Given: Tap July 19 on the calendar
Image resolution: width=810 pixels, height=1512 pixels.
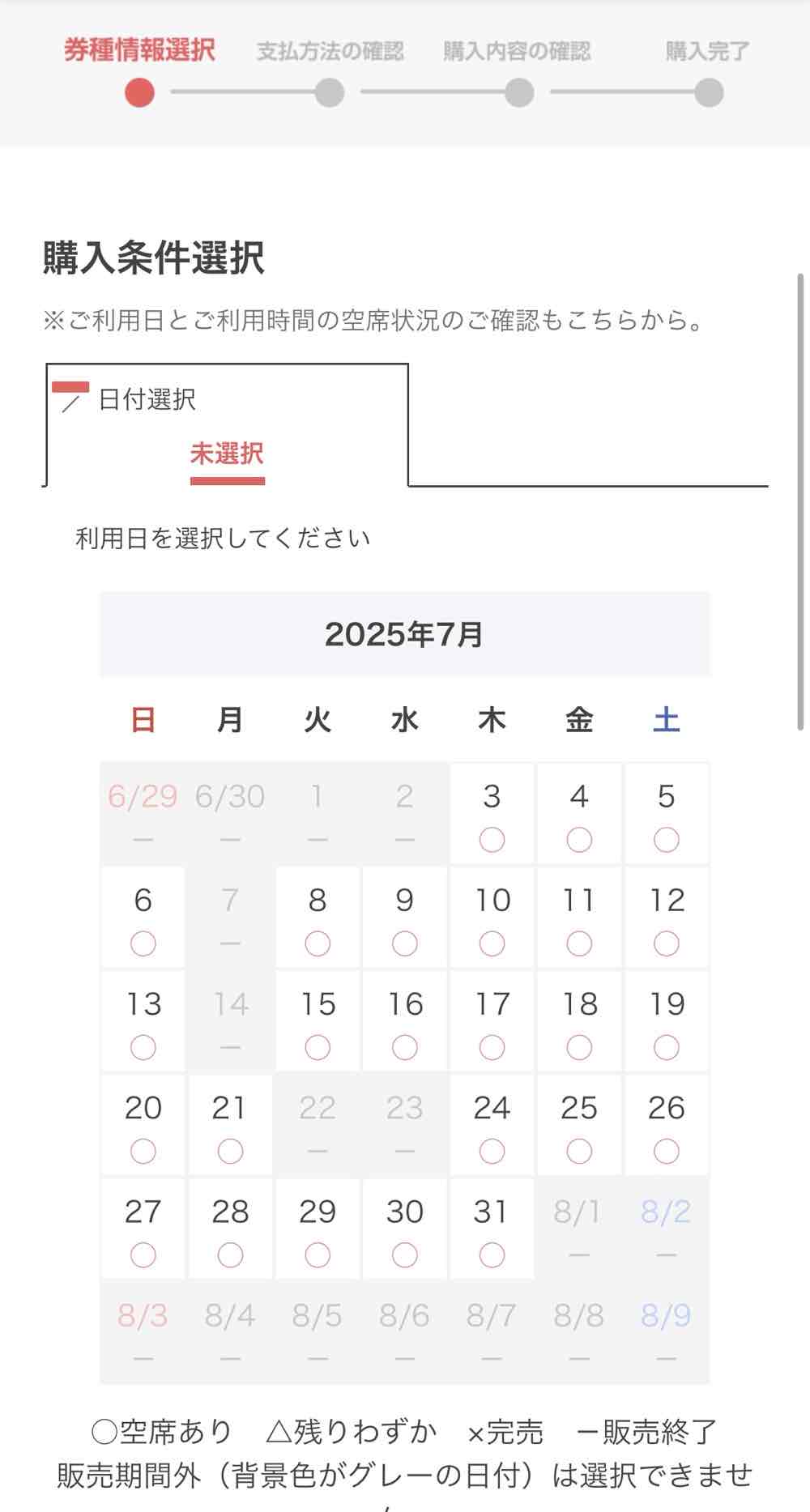Looking at the screenshot, I should (x=666, y=1021).
